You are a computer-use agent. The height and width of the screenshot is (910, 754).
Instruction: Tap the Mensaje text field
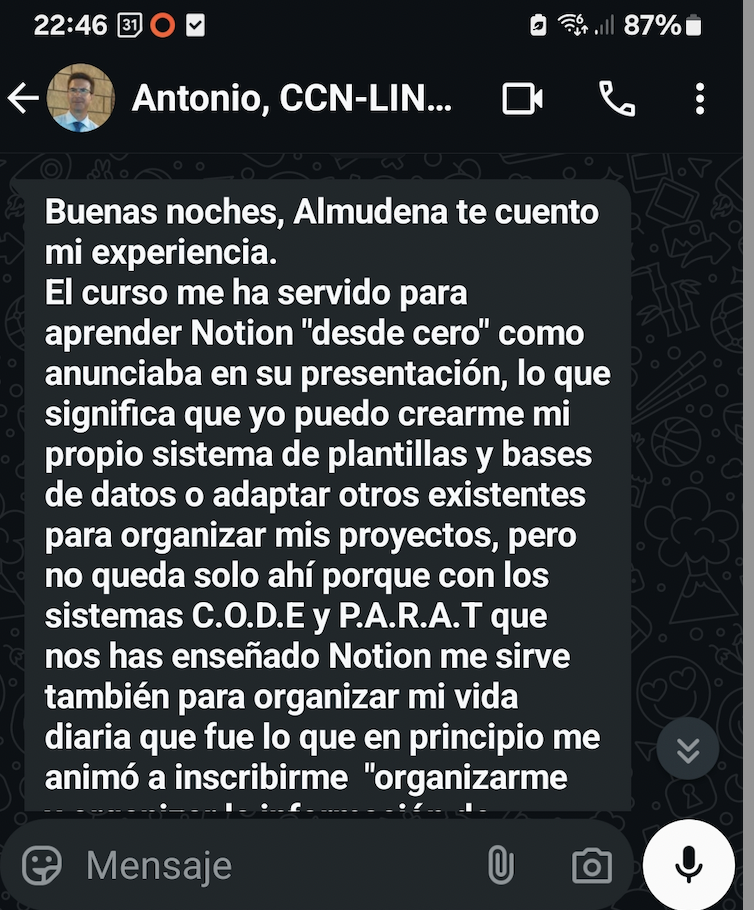pyautogui.click(x=270, y=865)
